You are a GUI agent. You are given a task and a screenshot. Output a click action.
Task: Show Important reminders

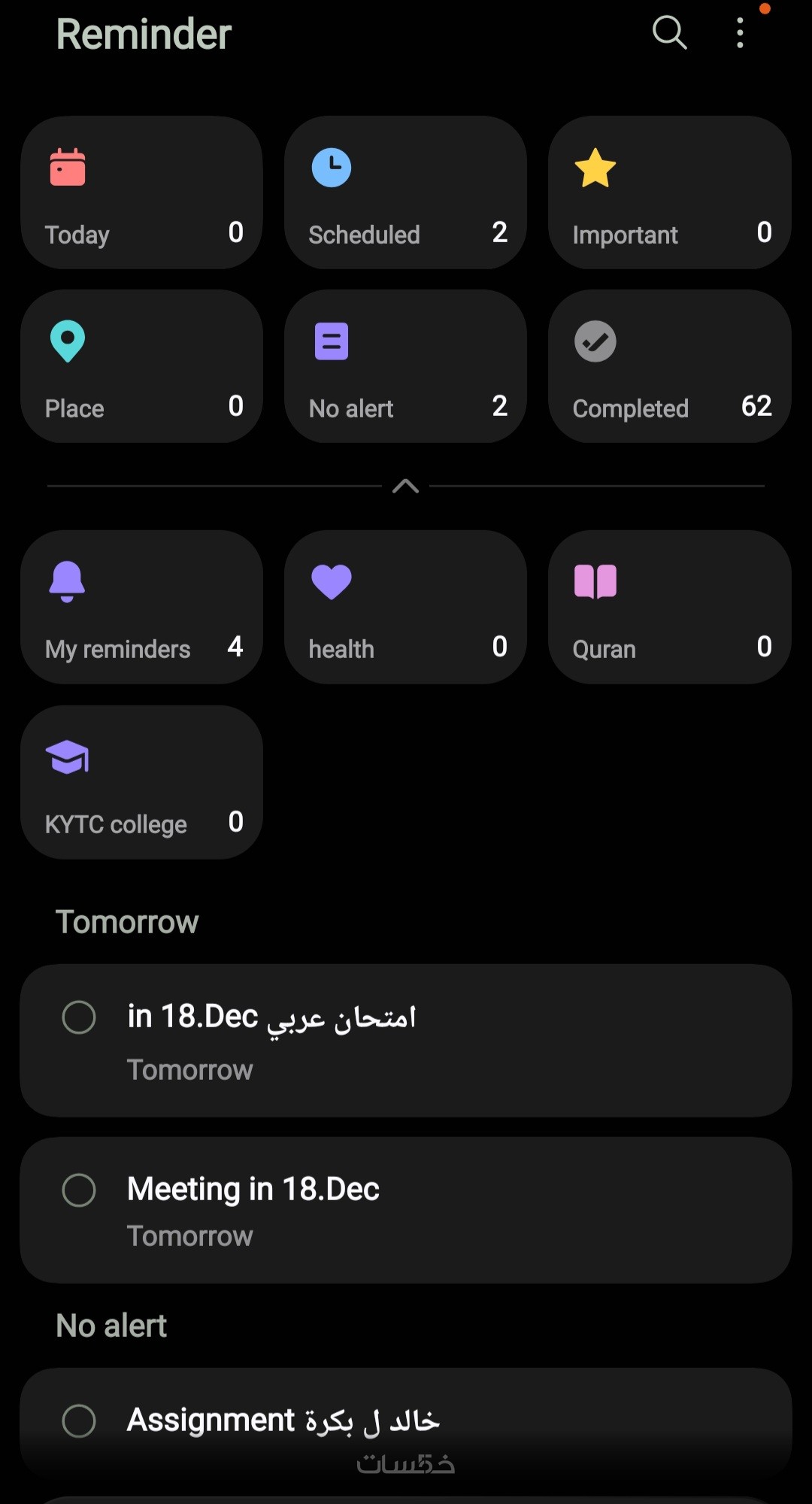[669, 193]
